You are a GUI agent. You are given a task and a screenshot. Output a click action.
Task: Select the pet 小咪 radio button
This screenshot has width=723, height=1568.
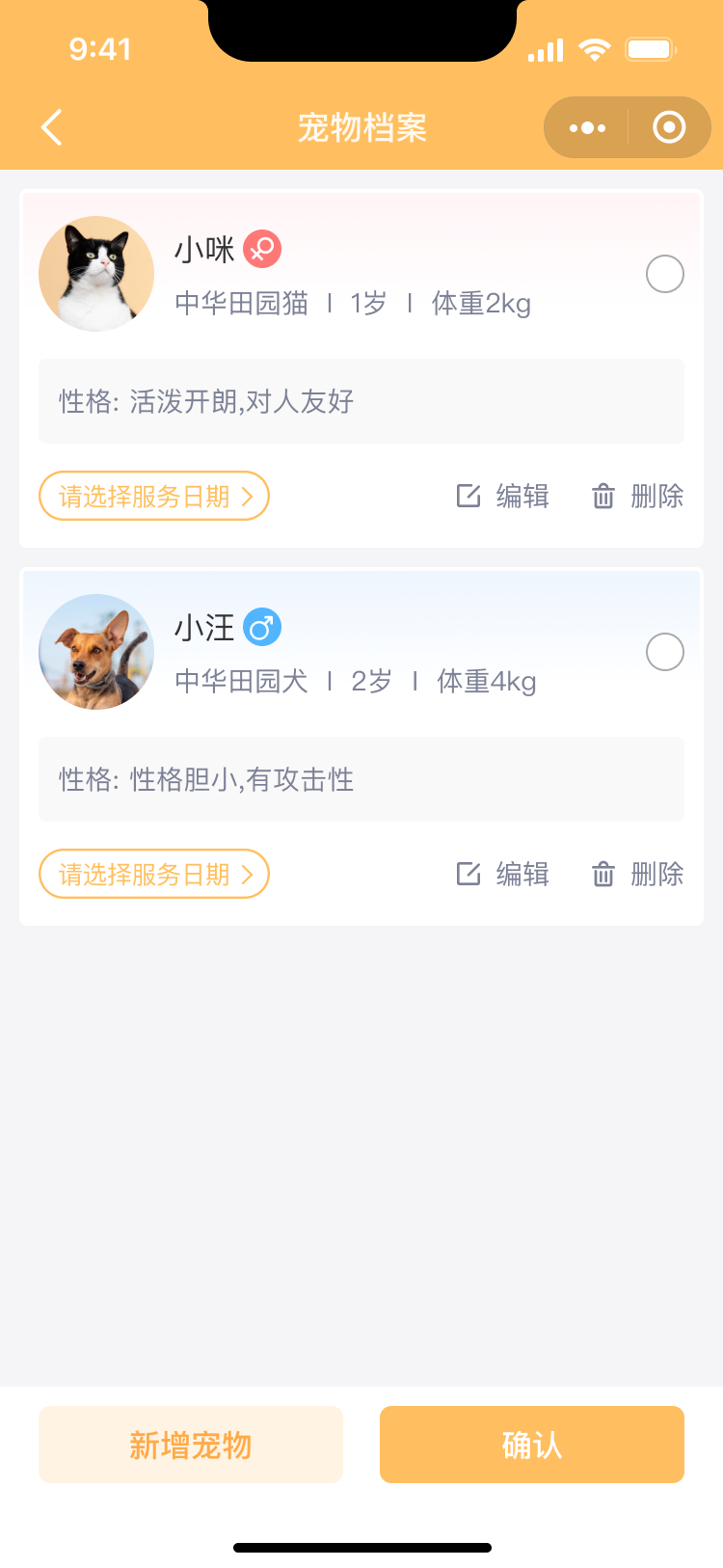pos(665,274)
